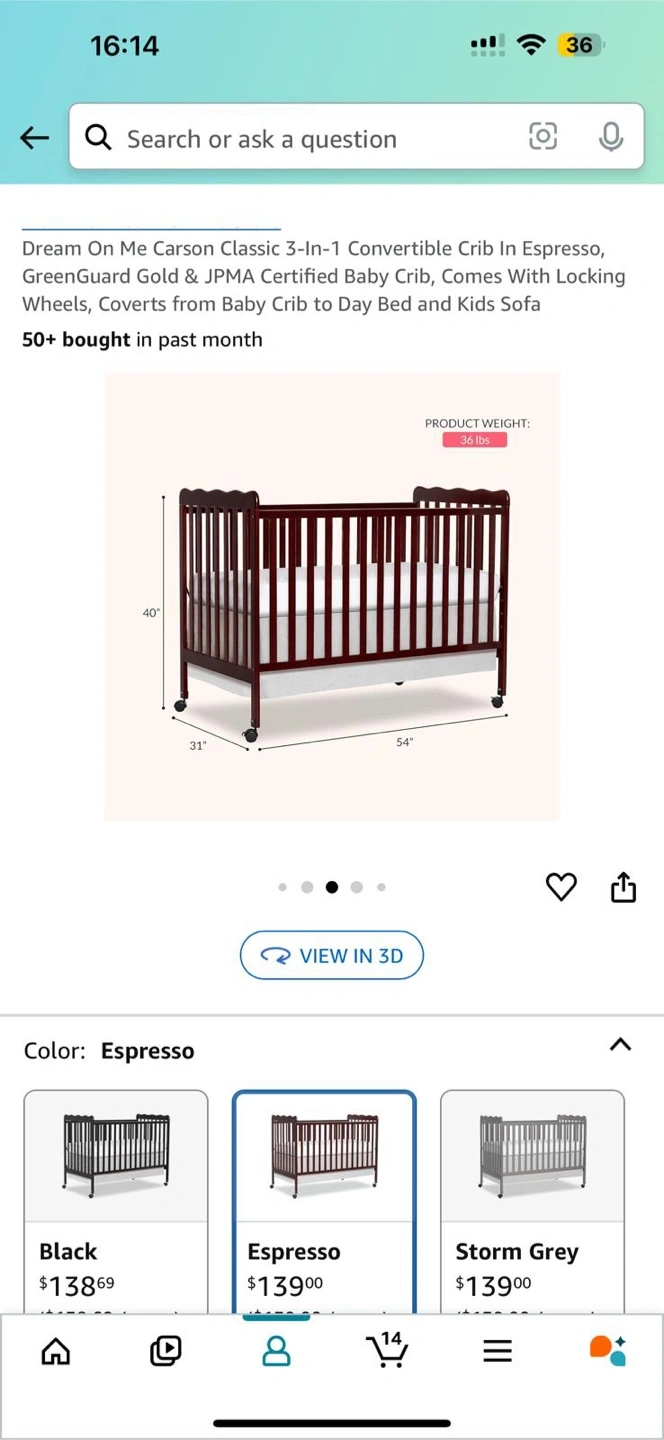Open the shopping cart with 14 items
664x1440 pixels.
click(386, 1349)
